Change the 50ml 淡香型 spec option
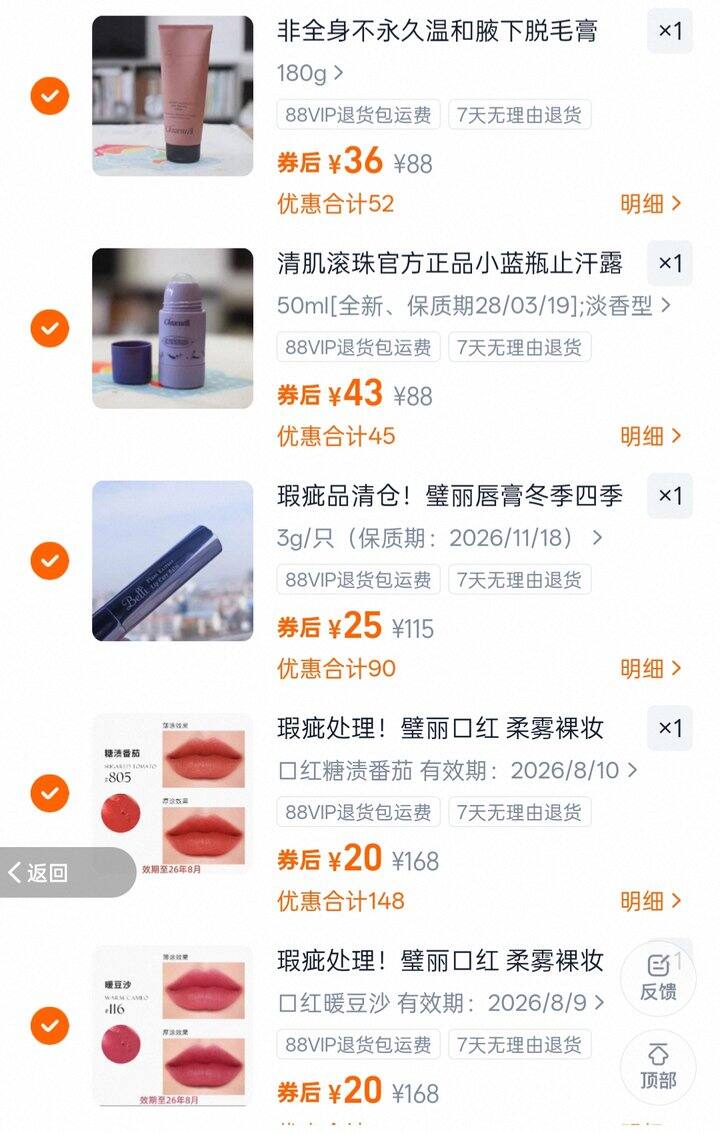This screenshot has height=1133, width=720. click(472, 305)
